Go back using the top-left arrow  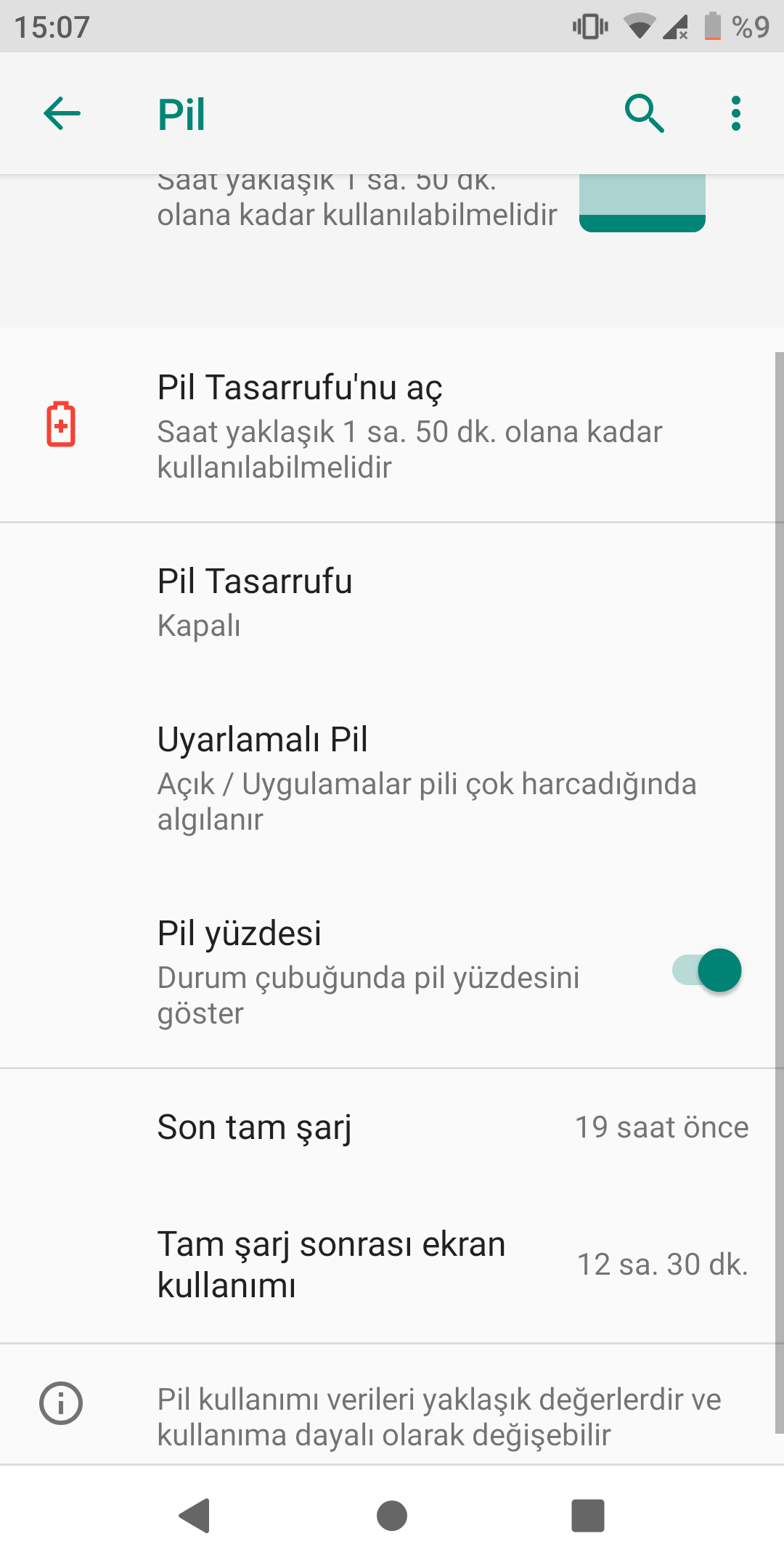[x=62, y=114]
